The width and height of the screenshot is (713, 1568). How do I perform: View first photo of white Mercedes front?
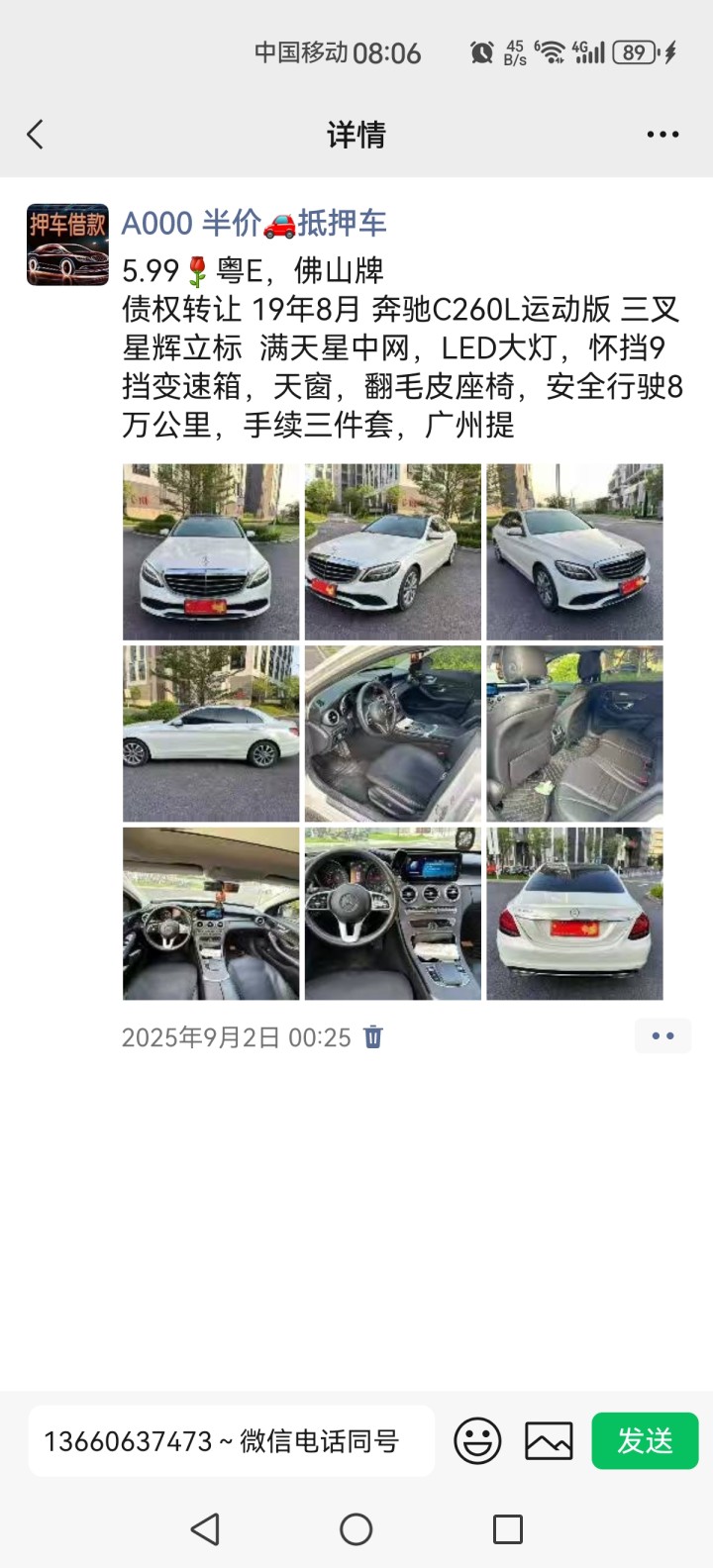211,552
